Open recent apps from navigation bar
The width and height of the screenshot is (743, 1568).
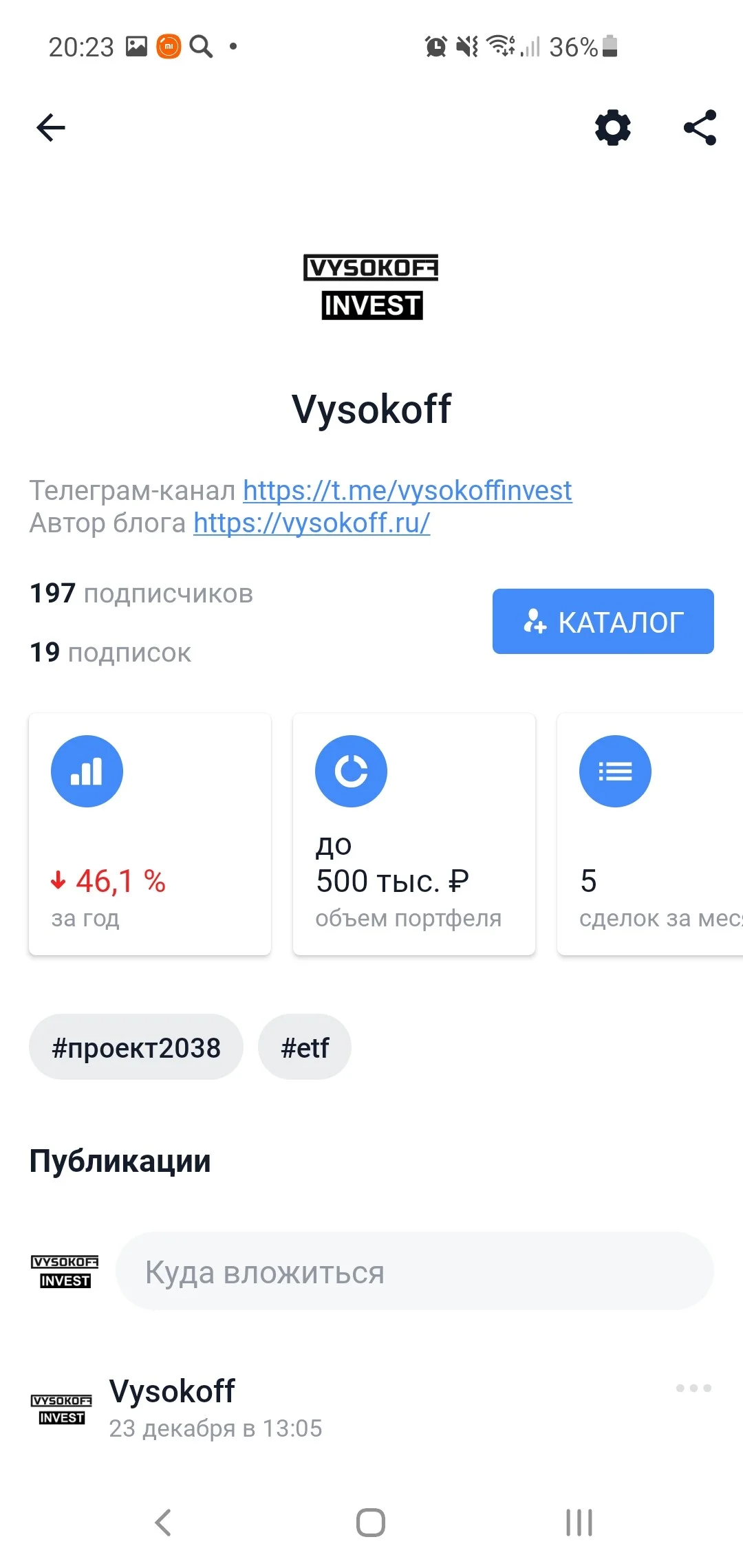pyautogui.click(x=579, y=1523)
